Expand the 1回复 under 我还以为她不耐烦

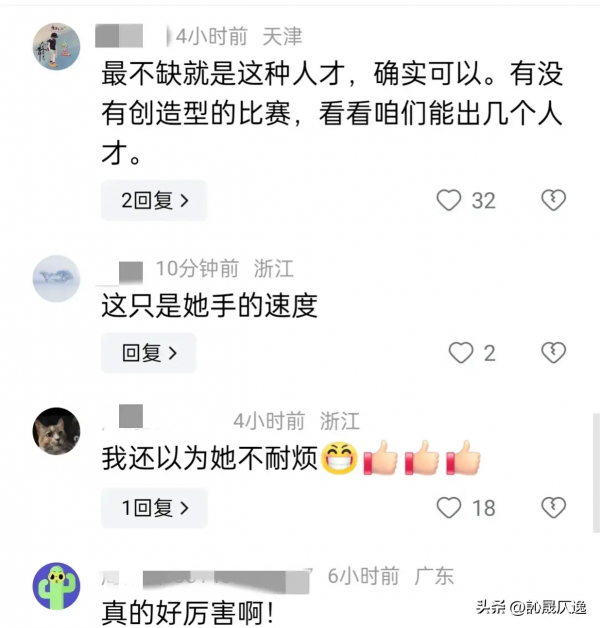pyautogui.click(x=153, y=508)
